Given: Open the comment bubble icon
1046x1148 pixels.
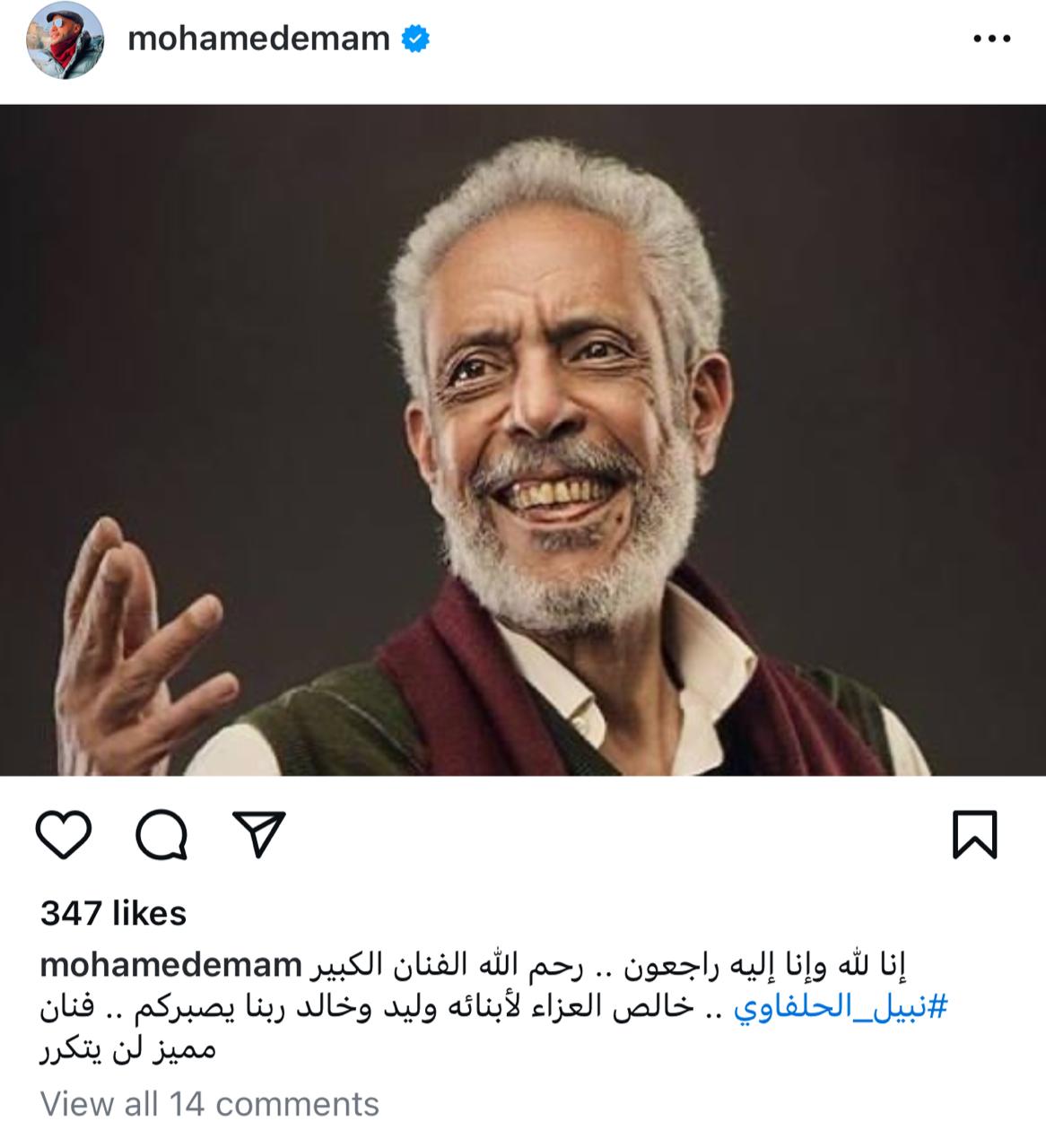Looking at the screenshot, I should pos(161,835).
